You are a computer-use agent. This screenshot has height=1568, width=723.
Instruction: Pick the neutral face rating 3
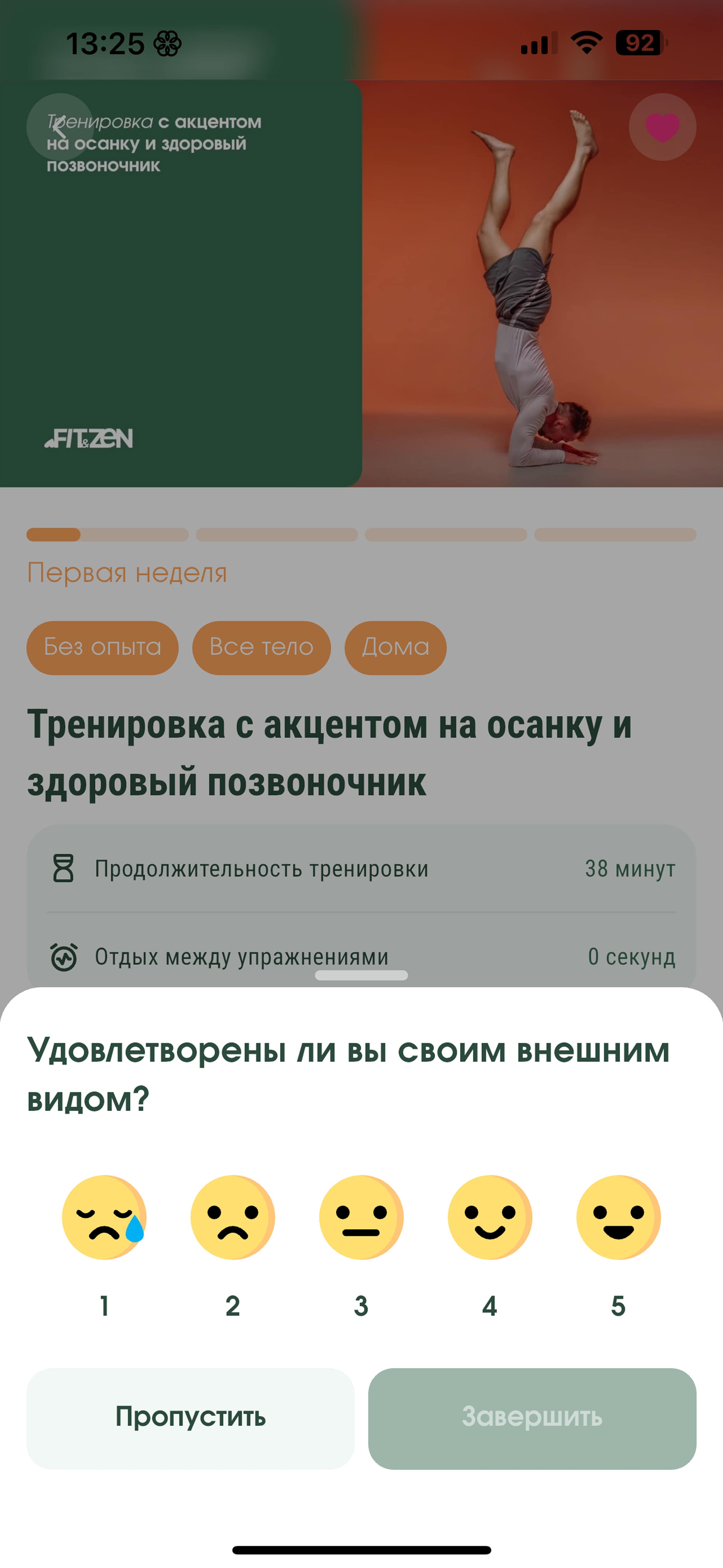click(x=361, y=1217)
